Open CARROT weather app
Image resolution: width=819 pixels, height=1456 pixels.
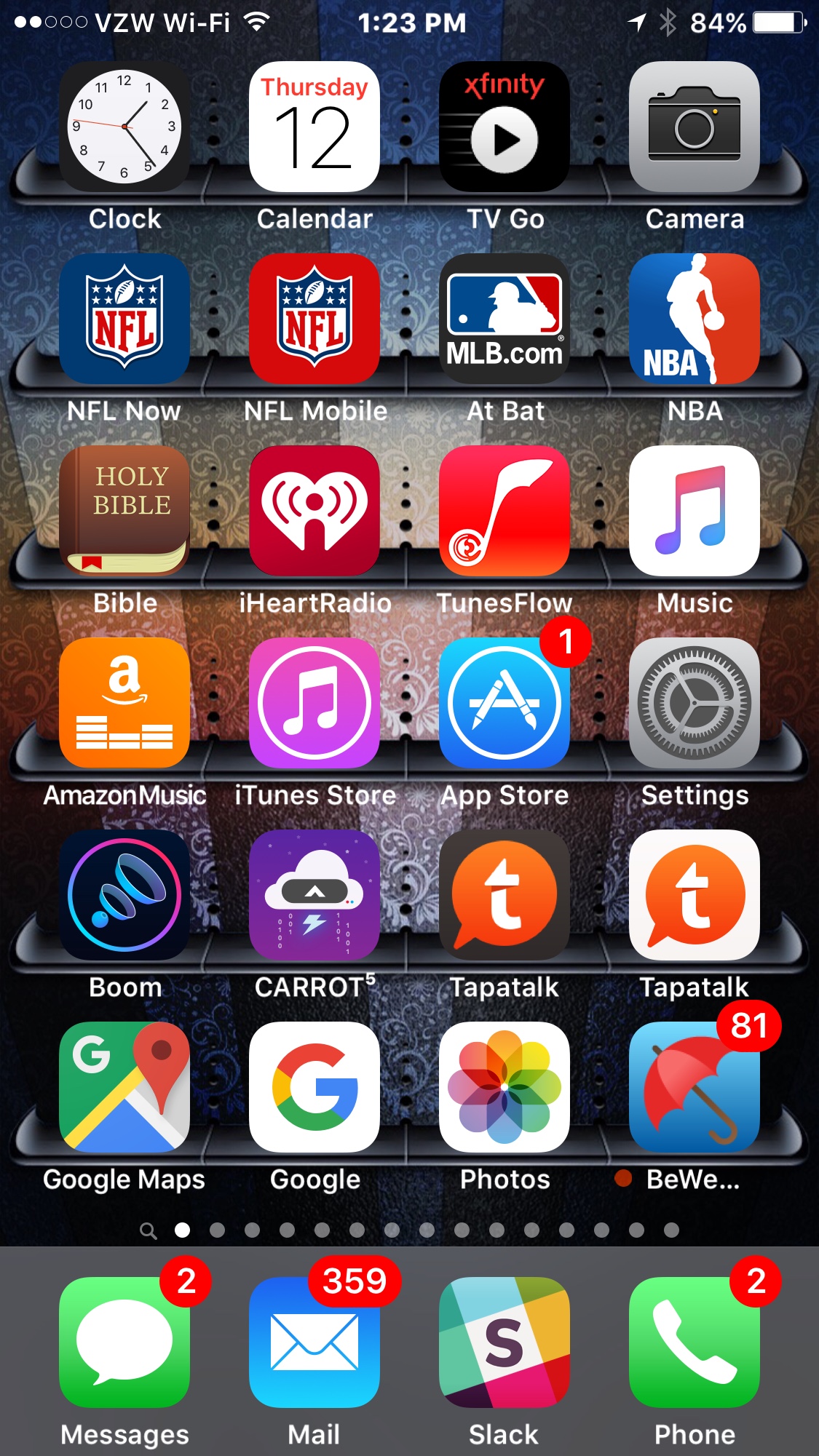coord(314,895)
